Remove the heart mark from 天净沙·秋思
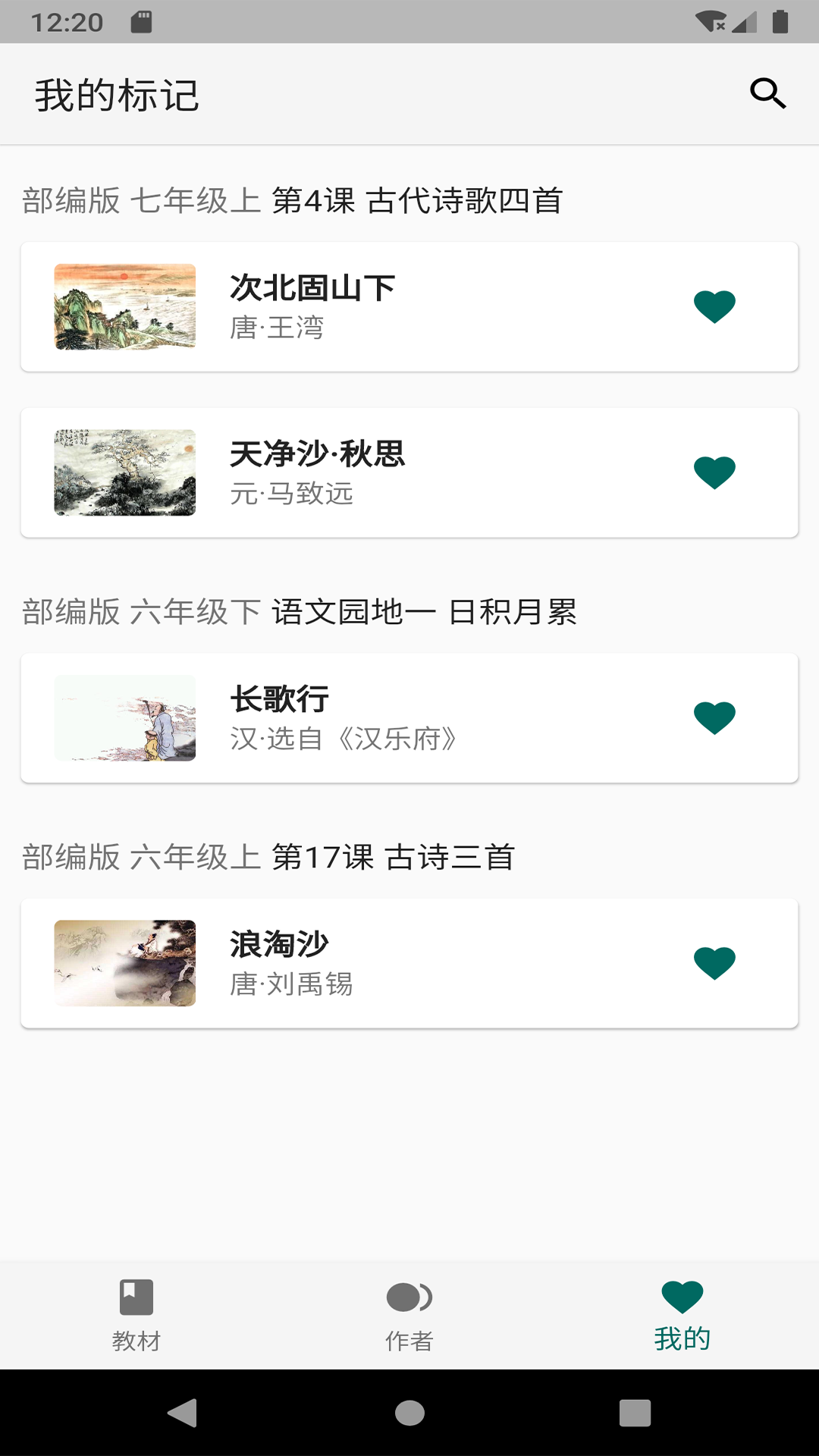This screenshot has height=1456, width=819. (714, 472)
